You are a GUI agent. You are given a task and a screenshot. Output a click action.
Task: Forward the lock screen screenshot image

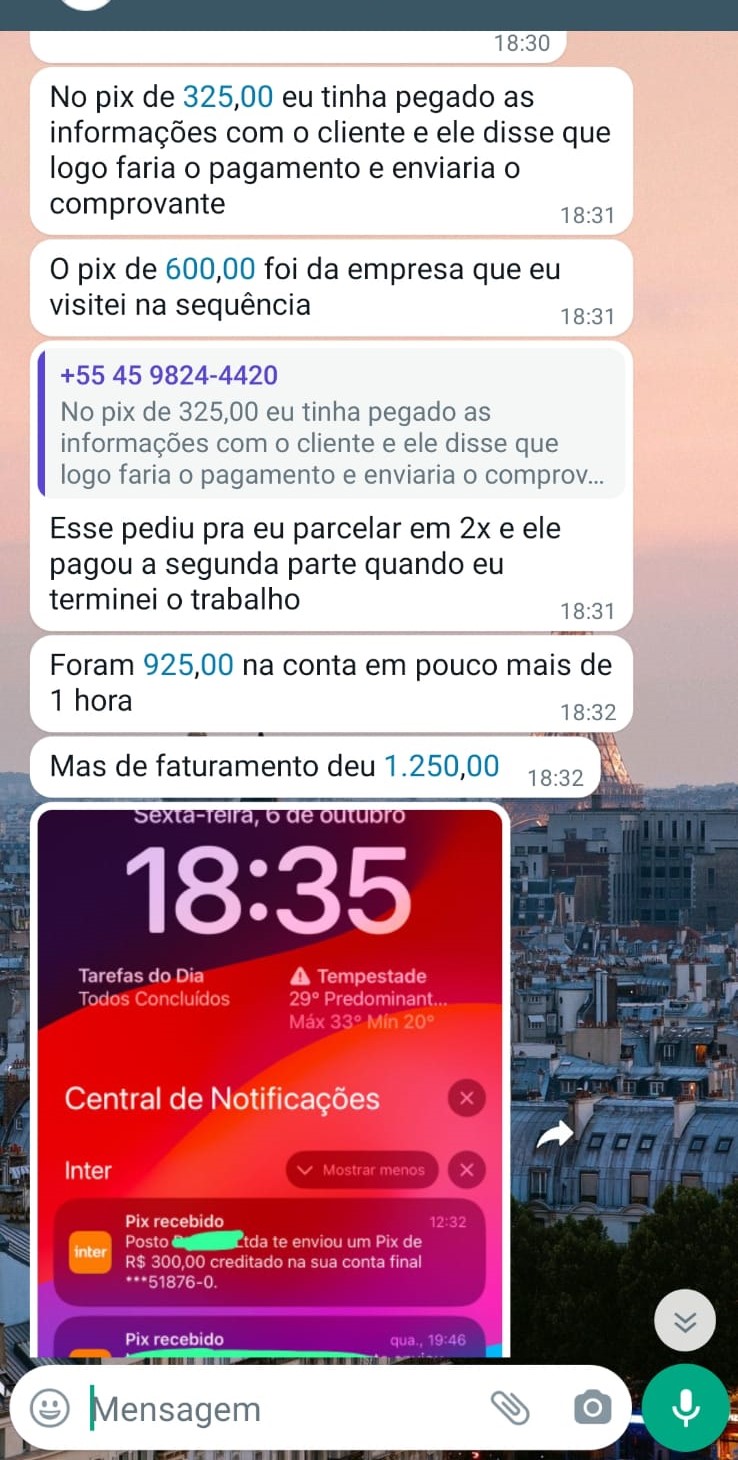coord(556,1133)
